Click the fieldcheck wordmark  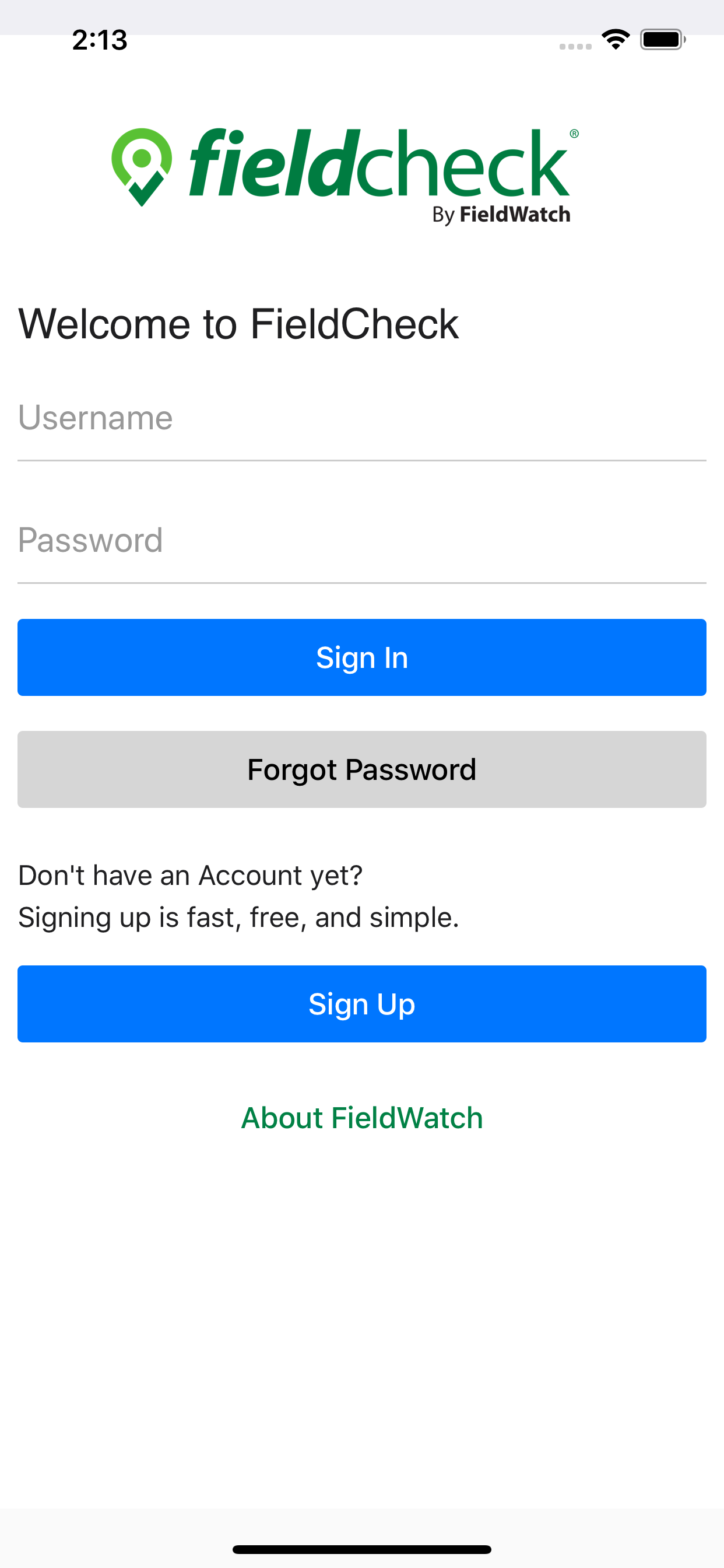click(x=377, y=166)
